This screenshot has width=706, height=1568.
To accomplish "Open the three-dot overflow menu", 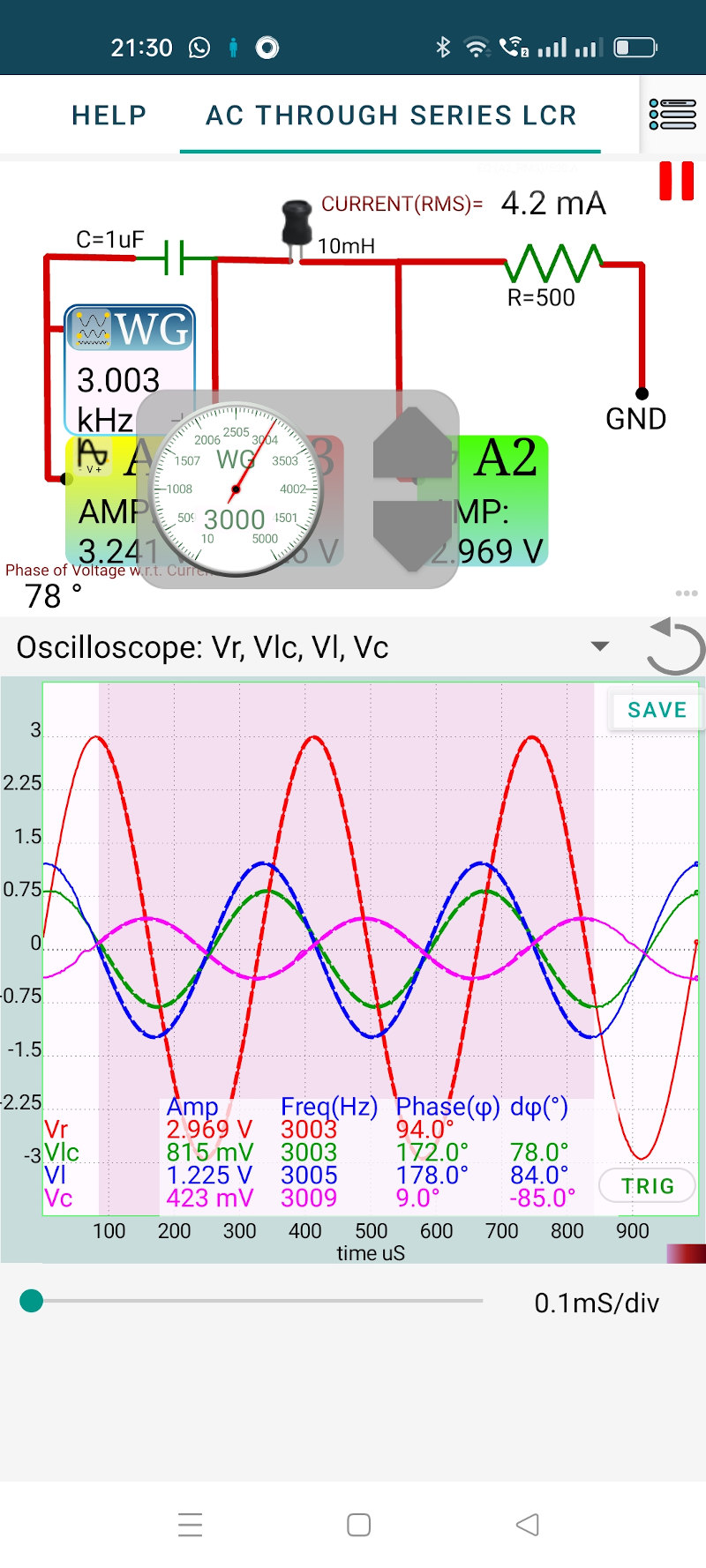I will [x=687, y=594].
